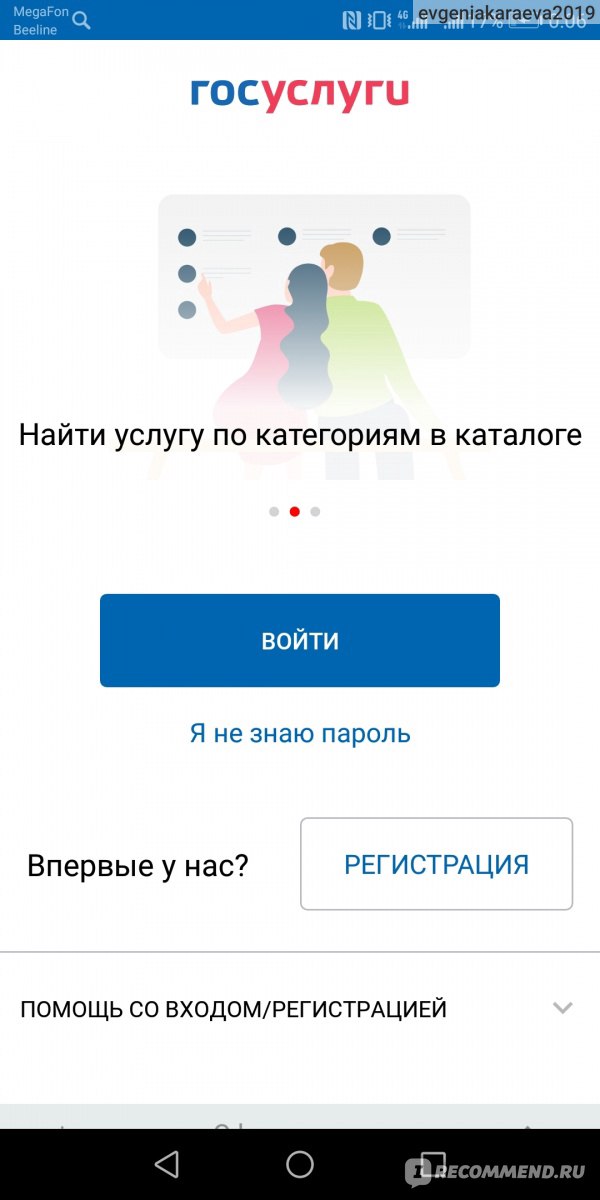Expand 'Помощь со входом/регистрацией' section
Screen dimensions: 600x1200
point(300,1008)
